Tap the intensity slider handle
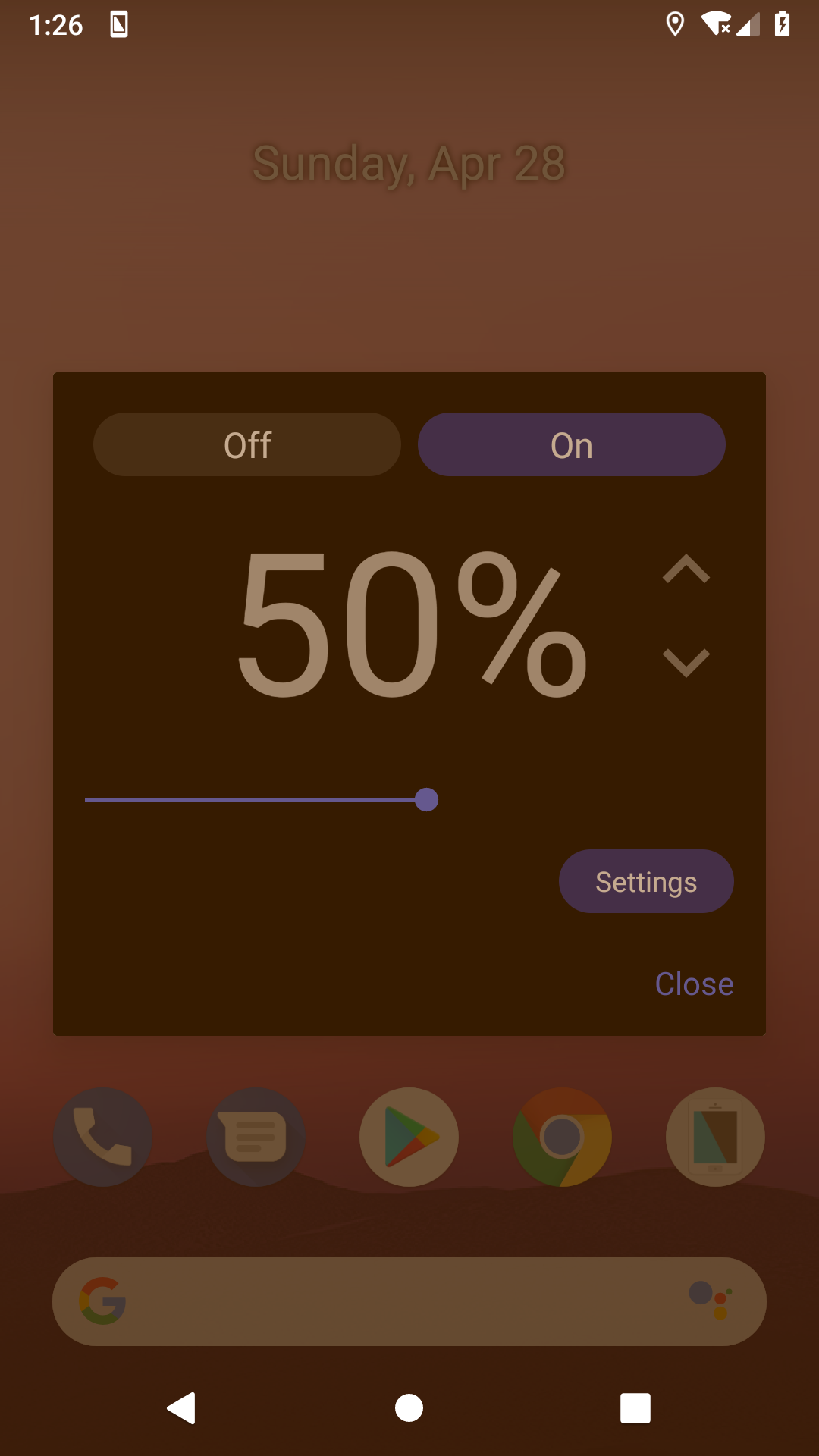 point(427,799)
